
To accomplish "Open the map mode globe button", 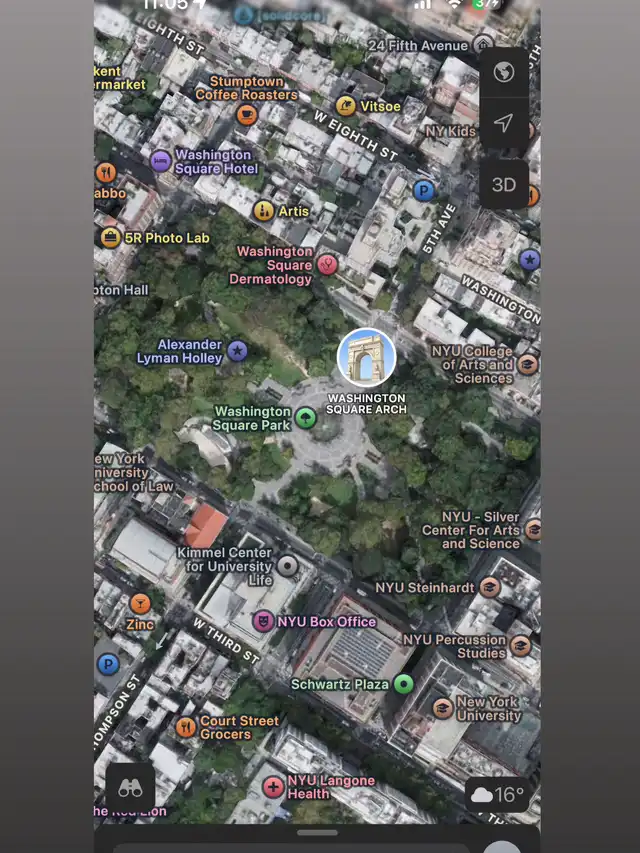I will point(504,72).
